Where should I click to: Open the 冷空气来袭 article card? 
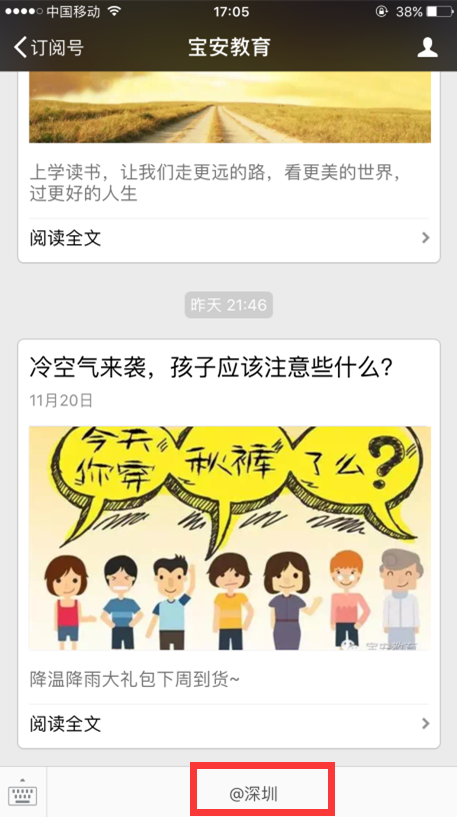(x=229, y=544)
